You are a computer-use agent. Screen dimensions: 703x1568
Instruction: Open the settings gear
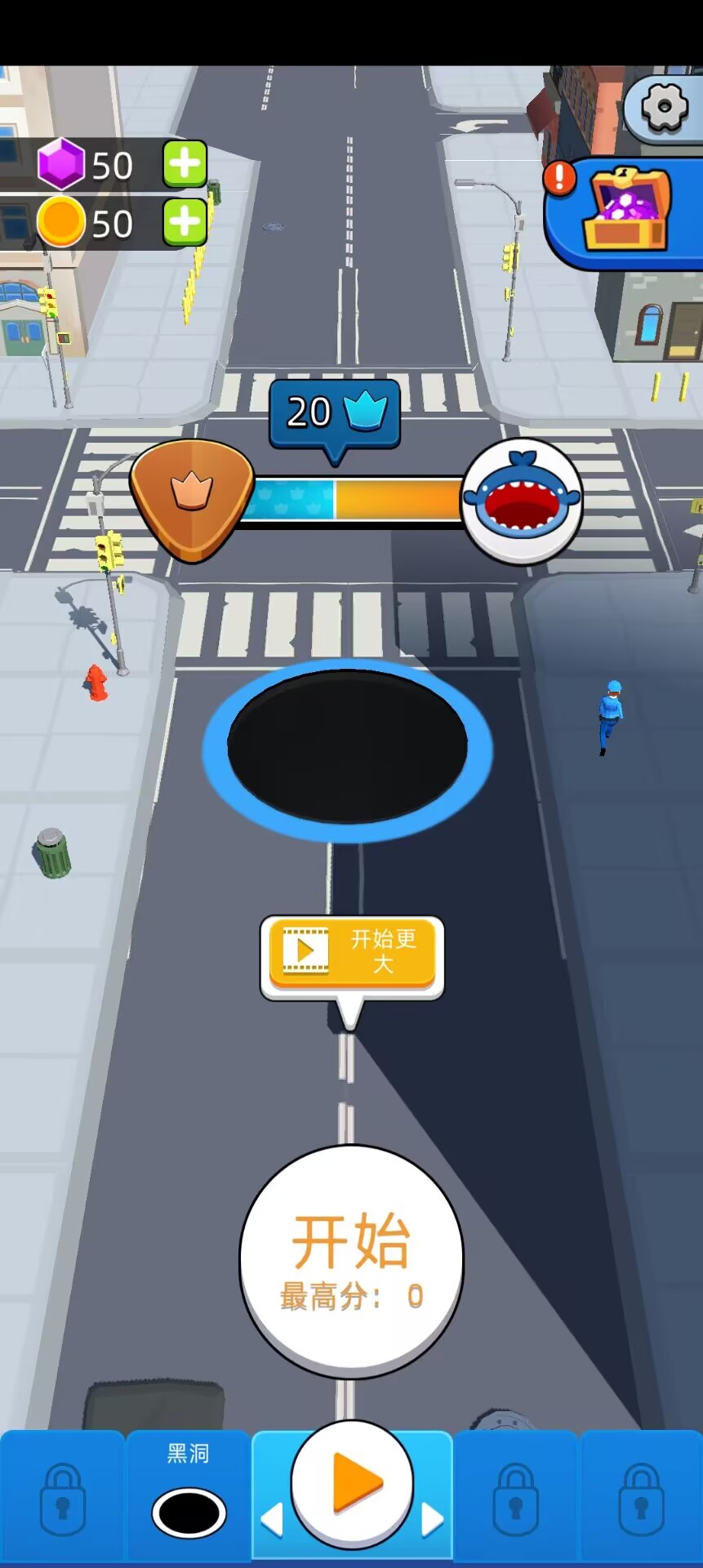pos(665,107)
